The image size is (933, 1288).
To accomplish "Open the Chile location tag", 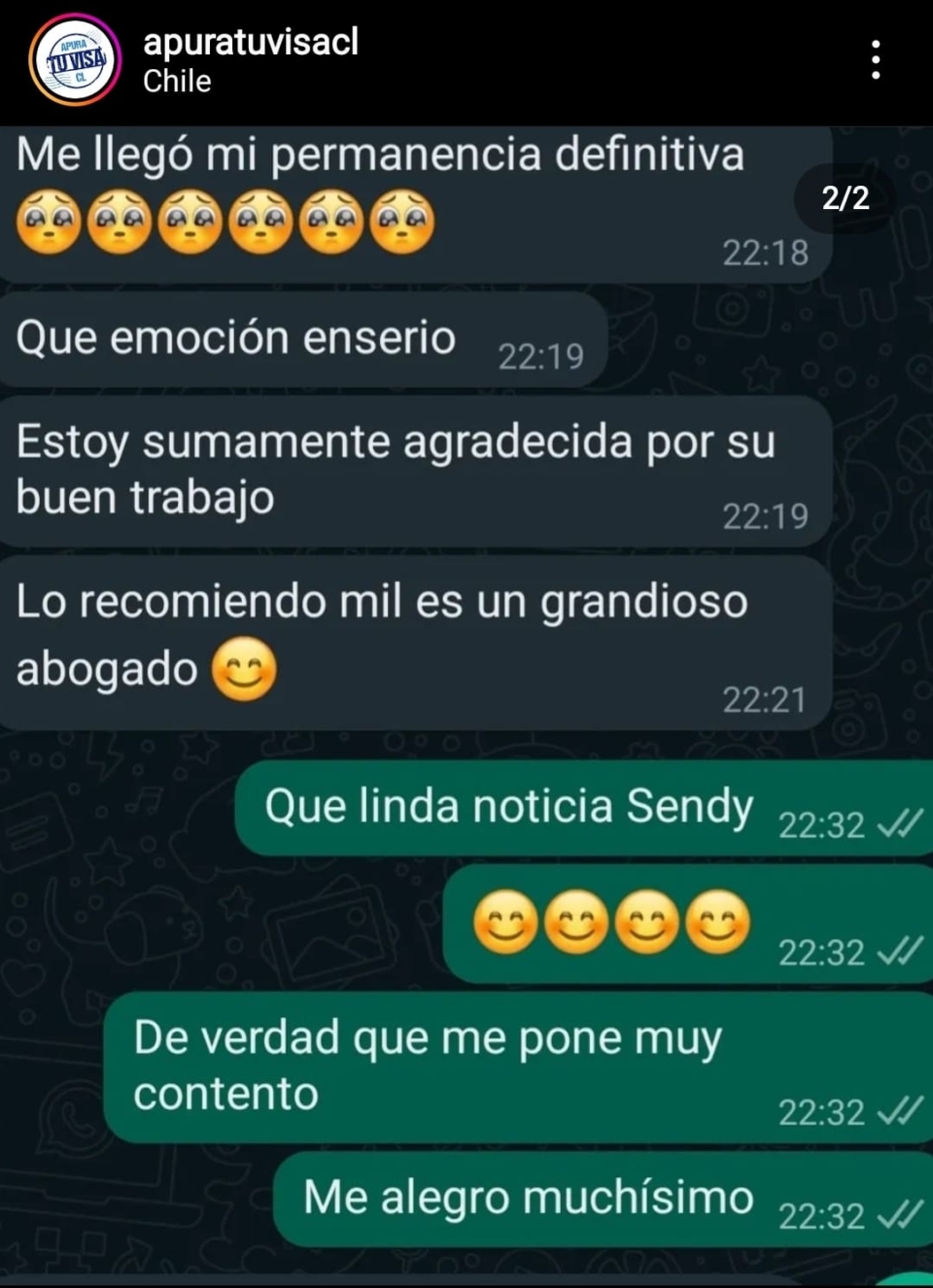I will [x=177, y=82].
